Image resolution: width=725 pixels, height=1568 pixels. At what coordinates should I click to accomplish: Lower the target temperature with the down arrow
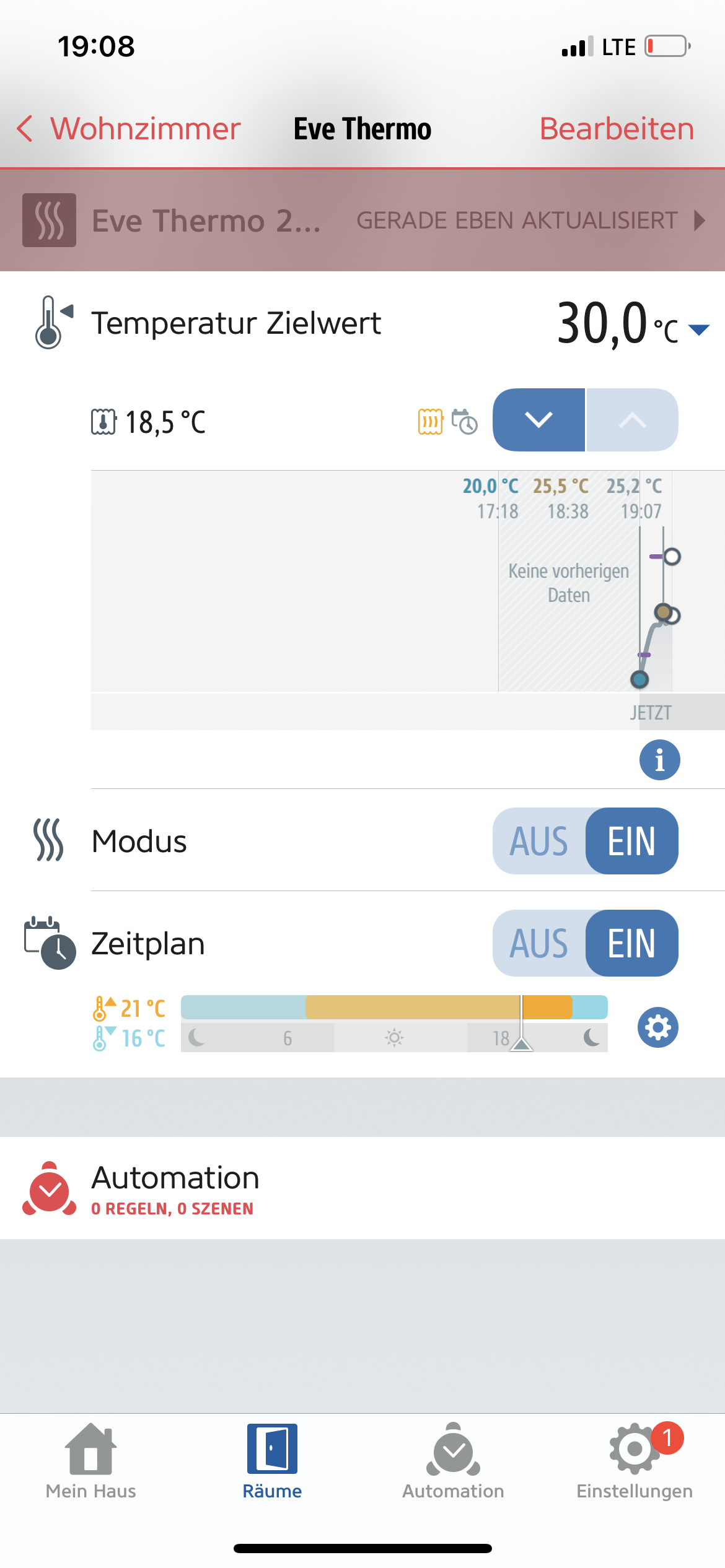click(x=538, y=420)
